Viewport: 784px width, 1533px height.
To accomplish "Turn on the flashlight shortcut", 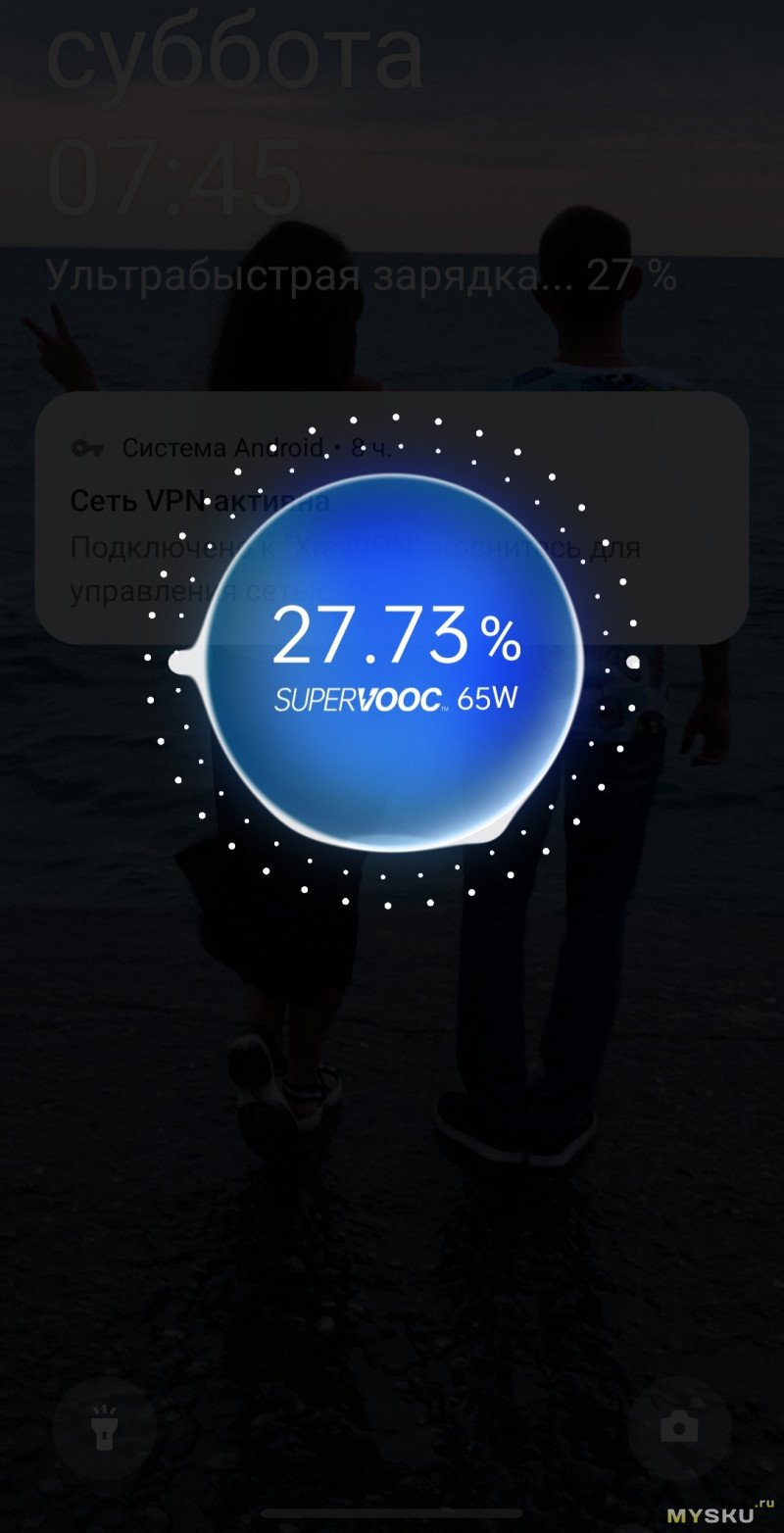I will [104, 1428].
